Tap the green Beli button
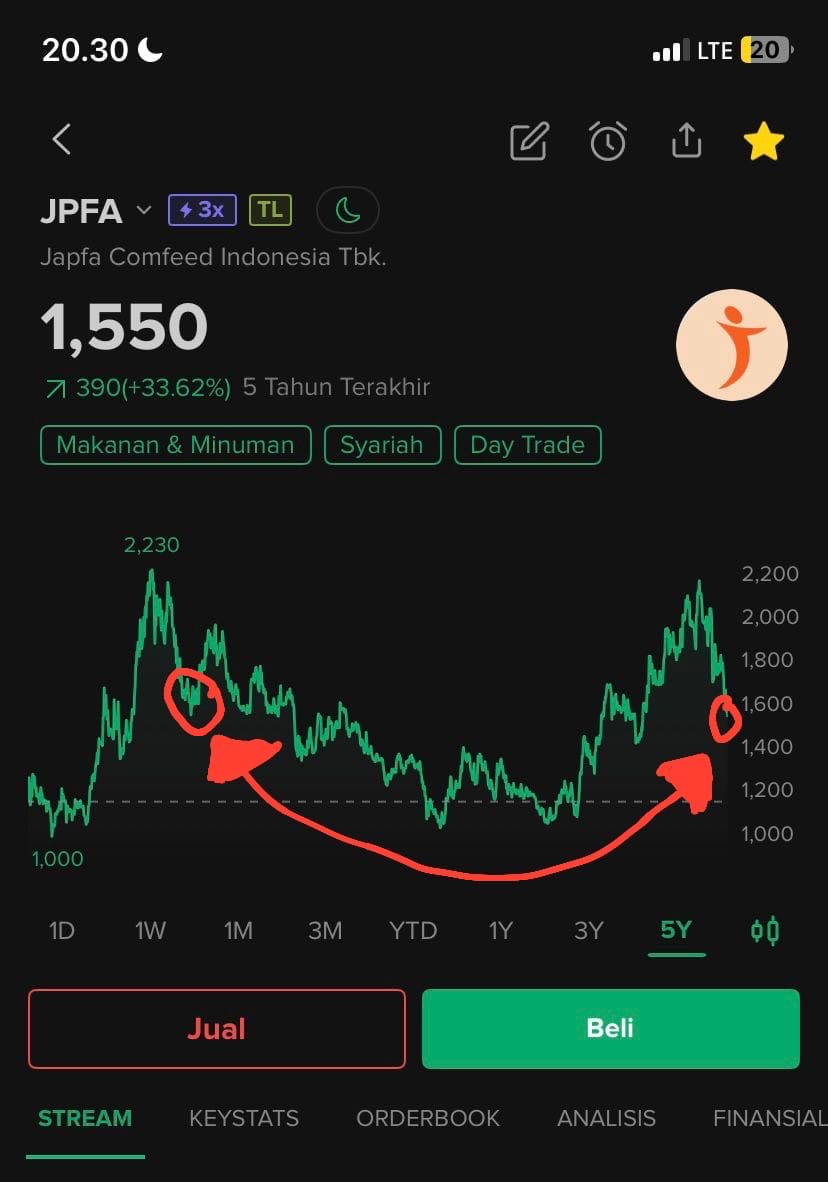 coord(610,1029)
